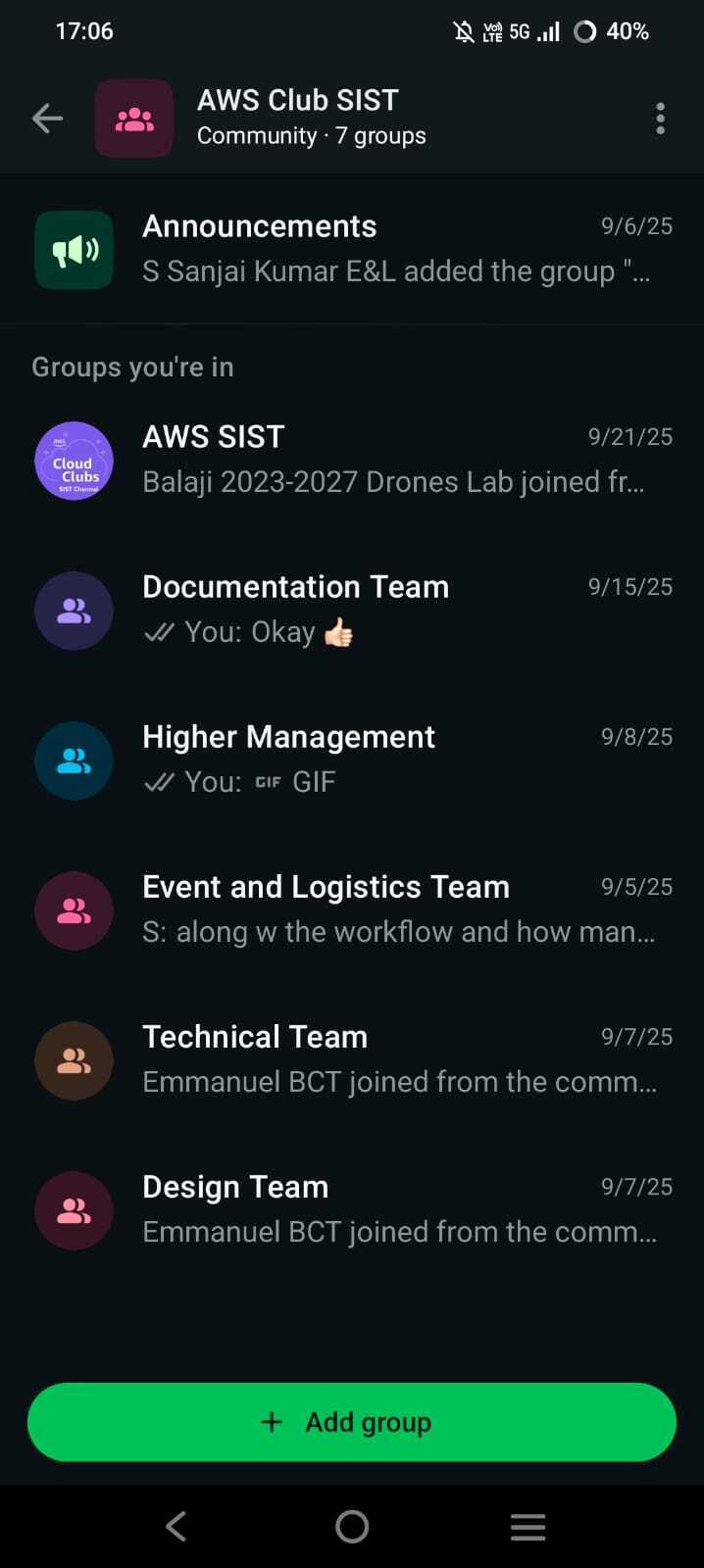
Task: Tap the Add group button
Action: (x=352, y=1422)
